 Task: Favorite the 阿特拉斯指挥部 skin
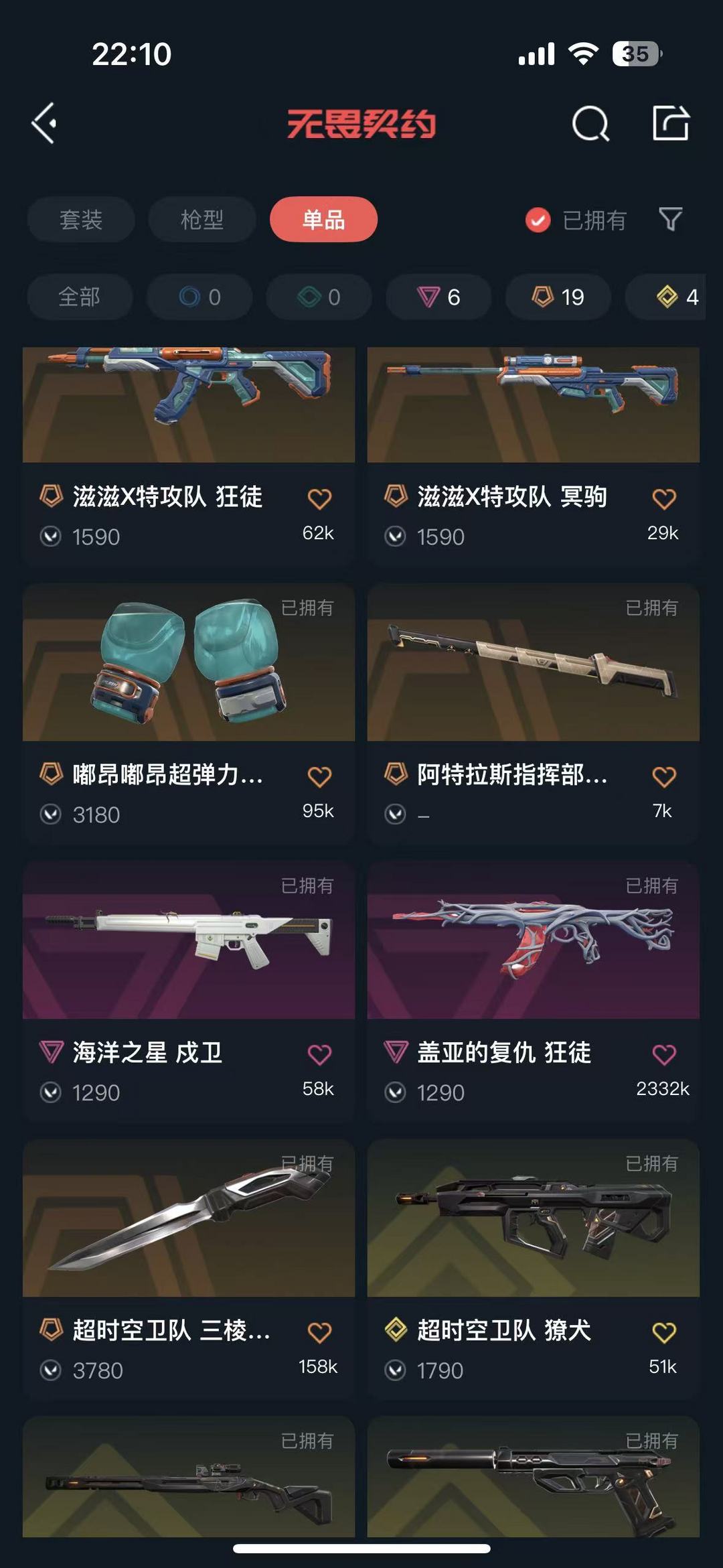(x=663, y=777)
